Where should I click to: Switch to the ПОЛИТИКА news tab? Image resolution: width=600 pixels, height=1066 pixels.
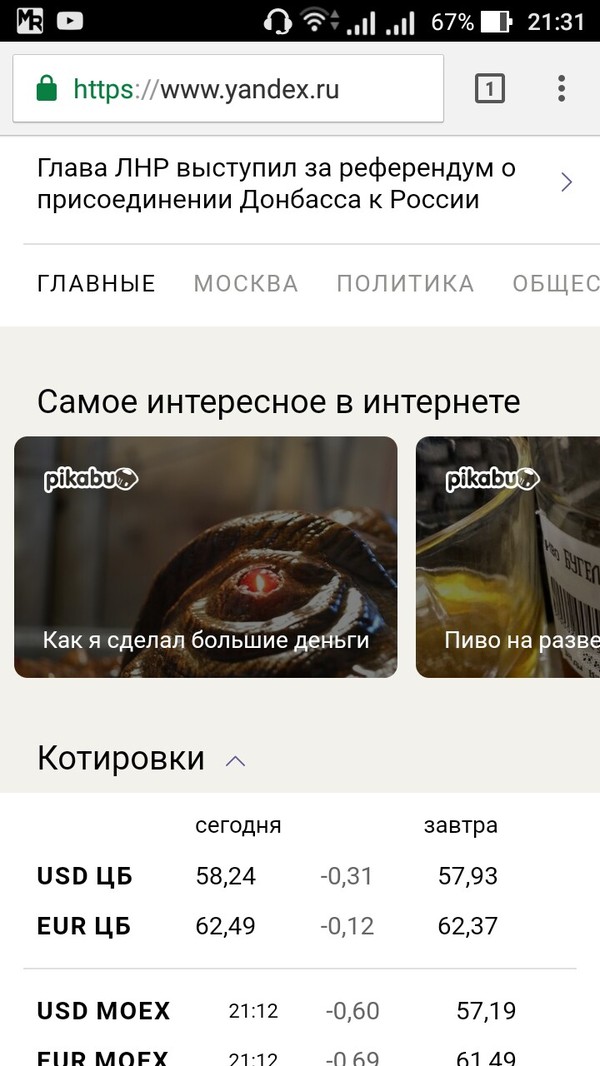coord(405,284)
